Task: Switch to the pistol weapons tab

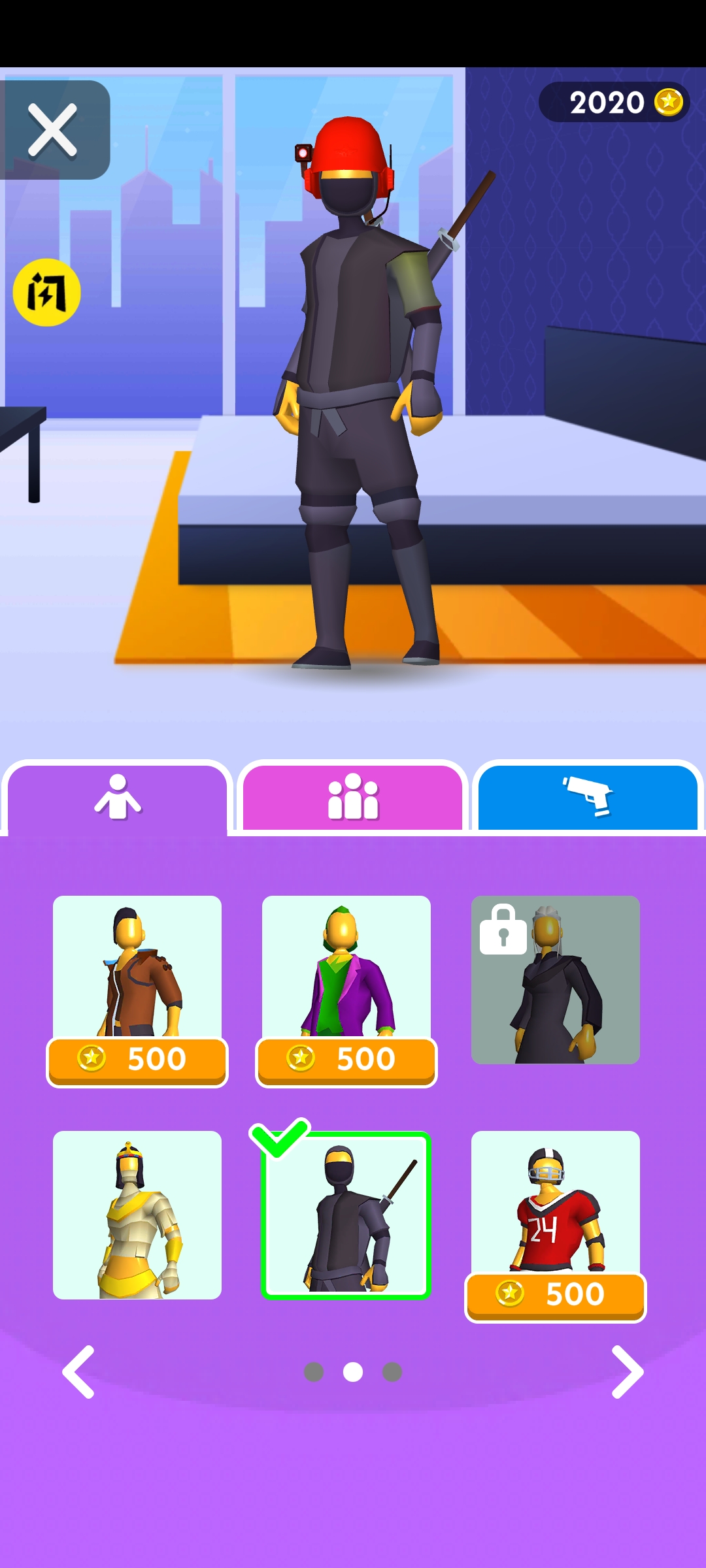Action: [588, 798]
